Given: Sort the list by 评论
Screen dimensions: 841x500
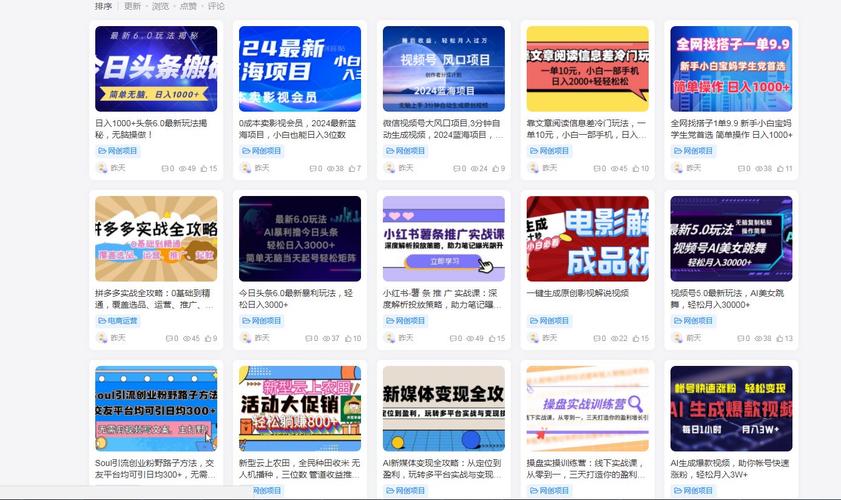Looking at the screenshot, I should coord(216,6).
